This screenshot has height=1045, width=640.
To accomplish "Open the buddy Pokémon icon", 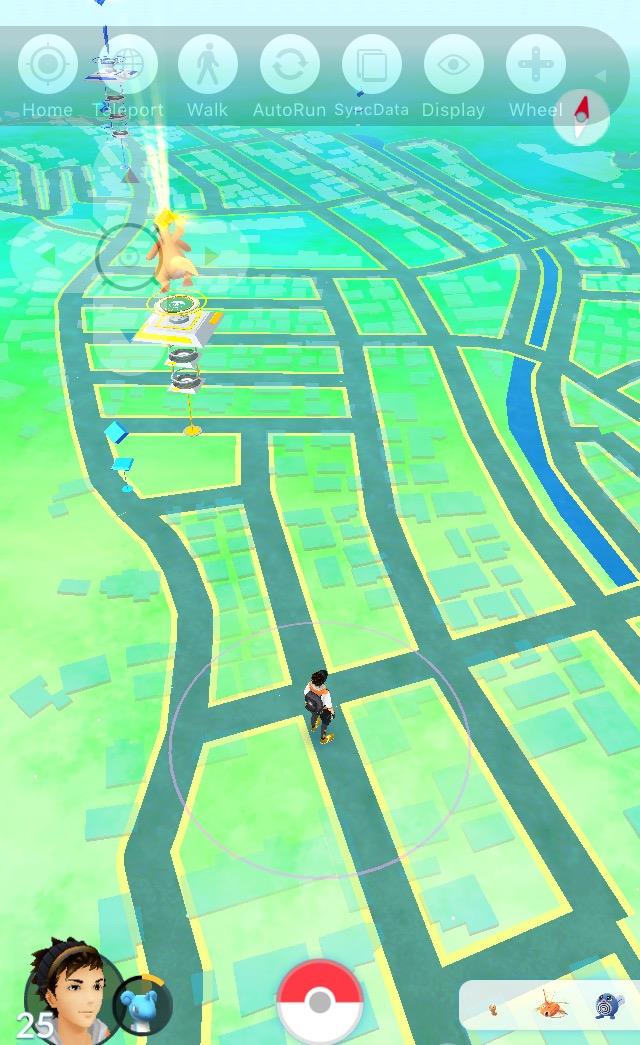I will click(141, 1004).
